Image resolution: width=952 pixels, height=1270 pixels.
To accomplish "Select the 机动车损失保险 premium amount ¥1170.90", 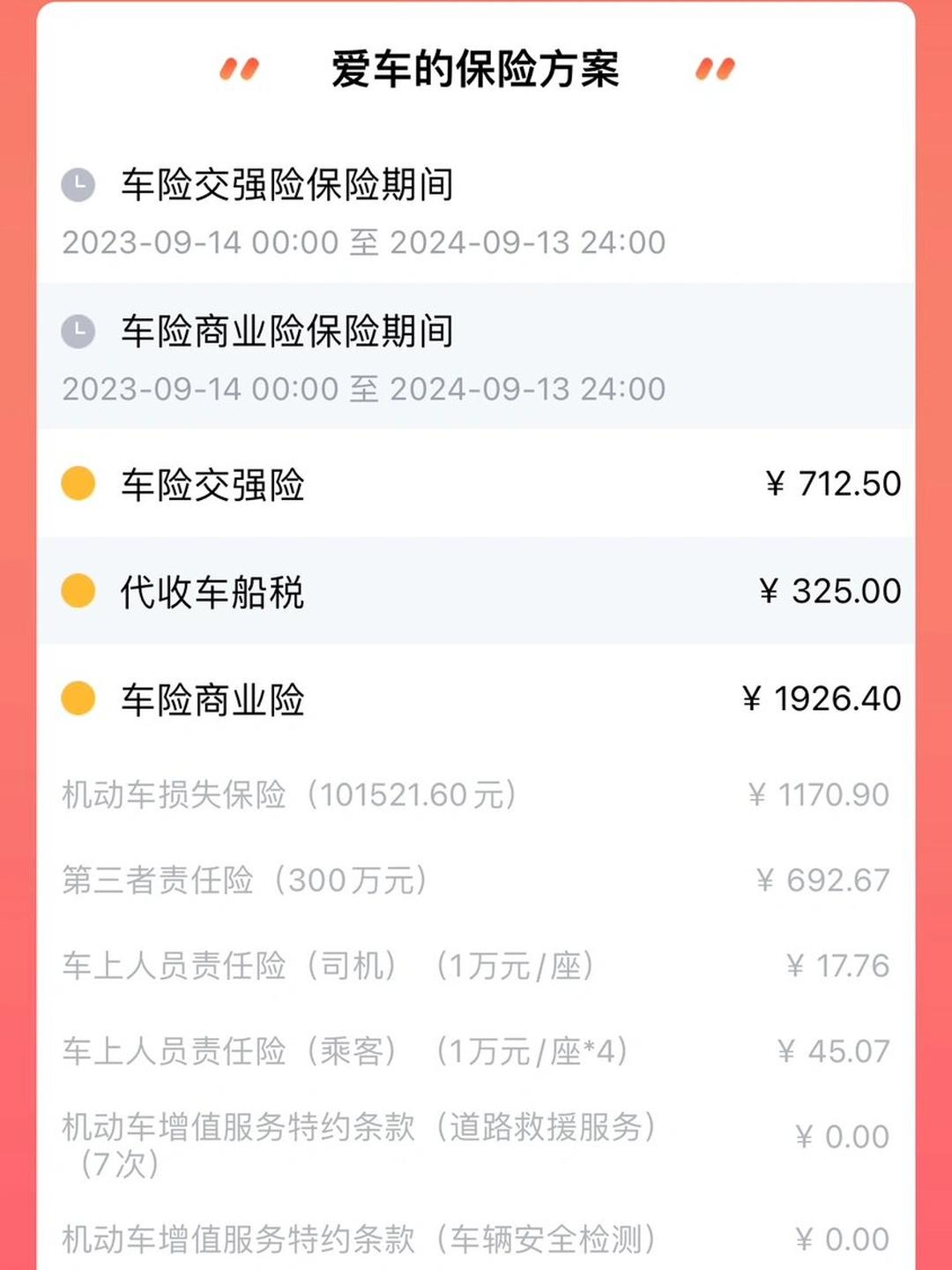I will [x=816, y=794].
